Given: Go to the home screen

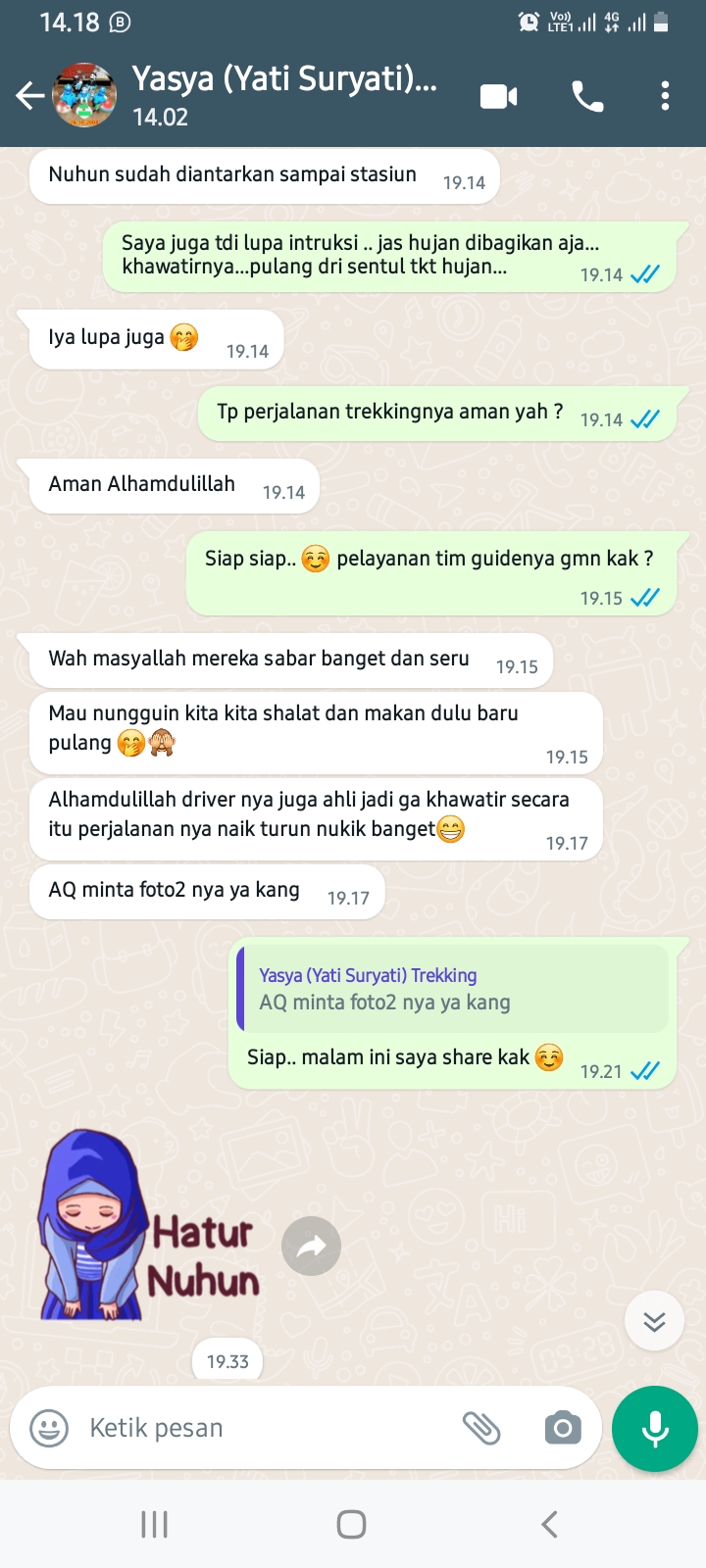Looking at the screenshot, I should (351, 1524).
